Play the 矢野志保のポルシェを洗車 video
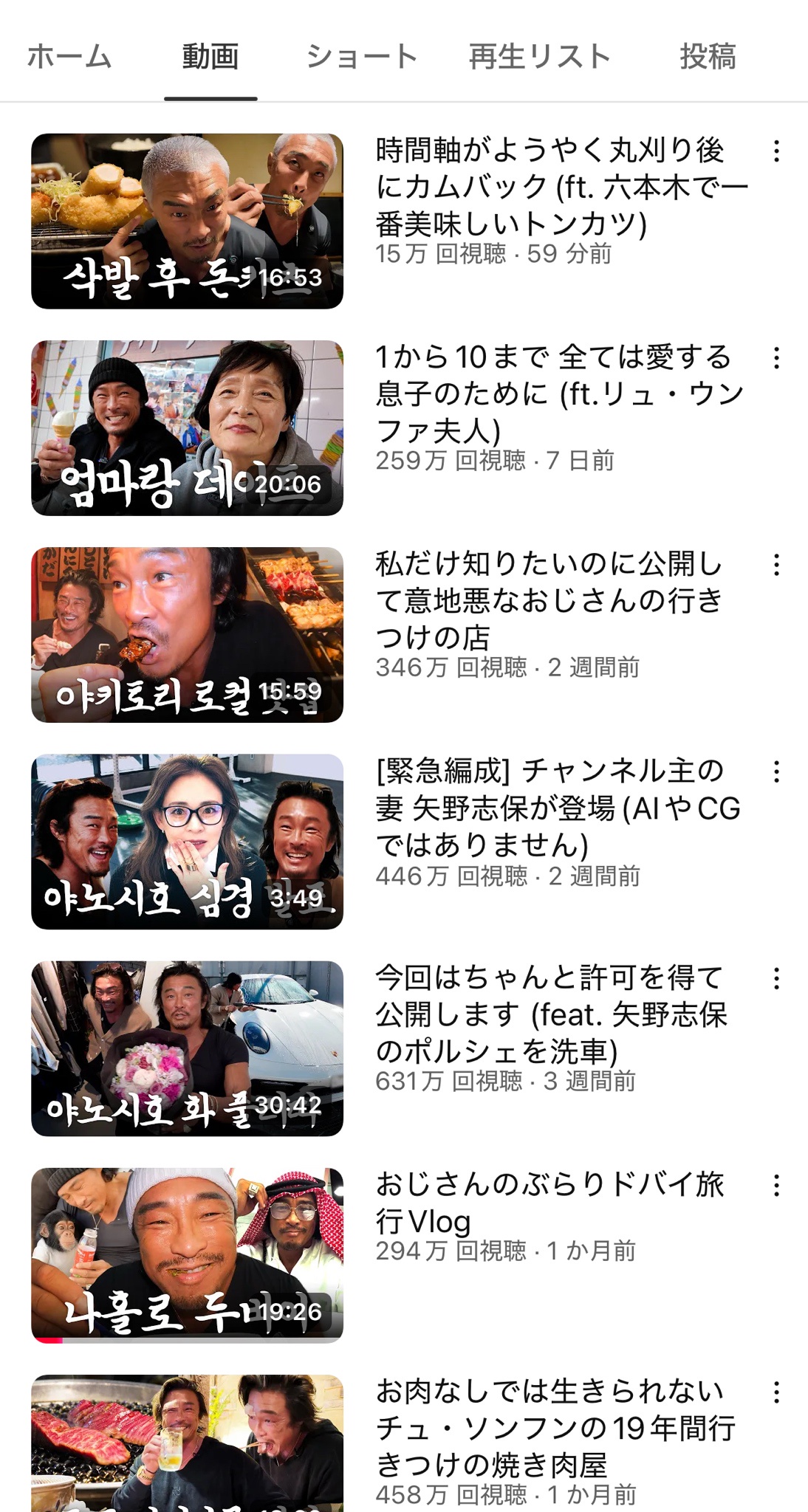This screenshot has height=1512, width=808. point(187,1048)
